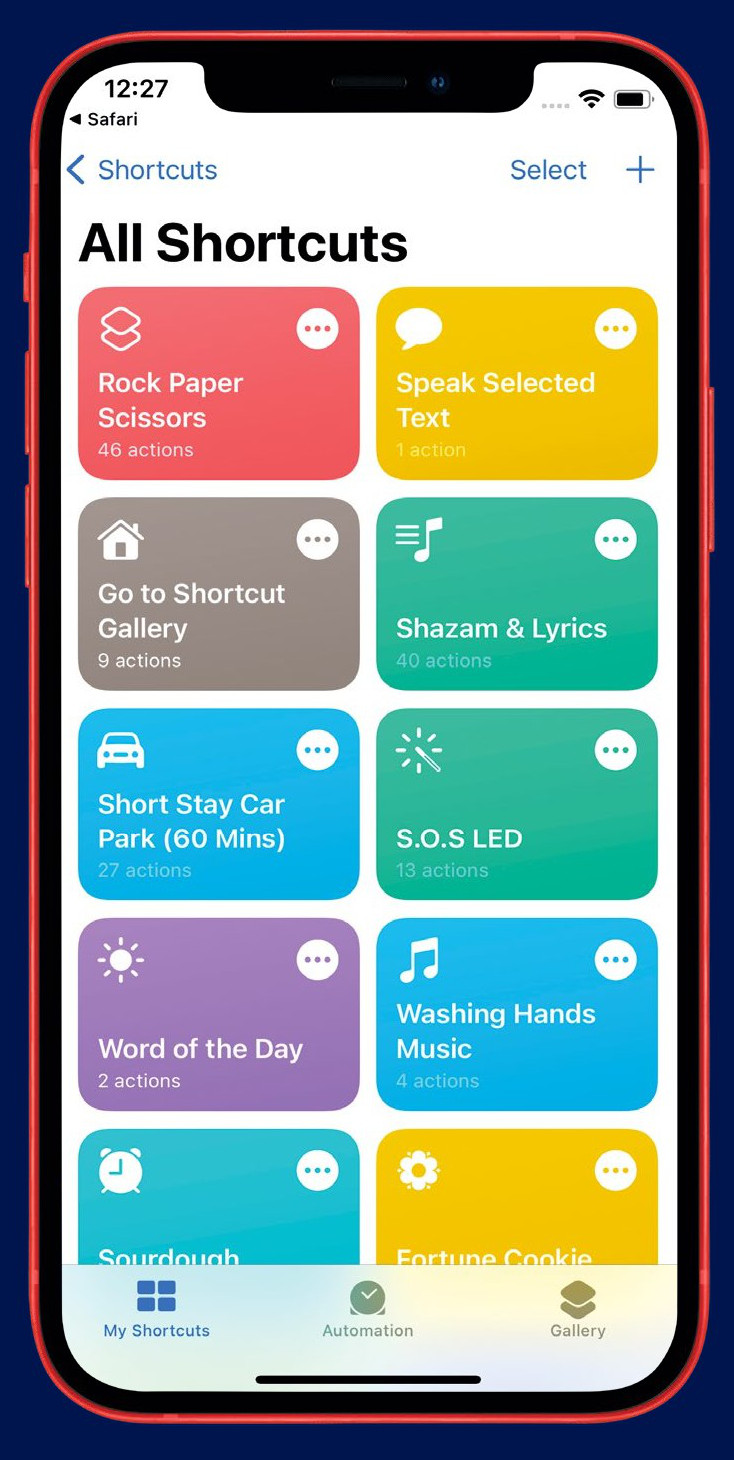Run the Rock Paper Scissors shortcut
734x1460 pixels.
click(218, 384)
